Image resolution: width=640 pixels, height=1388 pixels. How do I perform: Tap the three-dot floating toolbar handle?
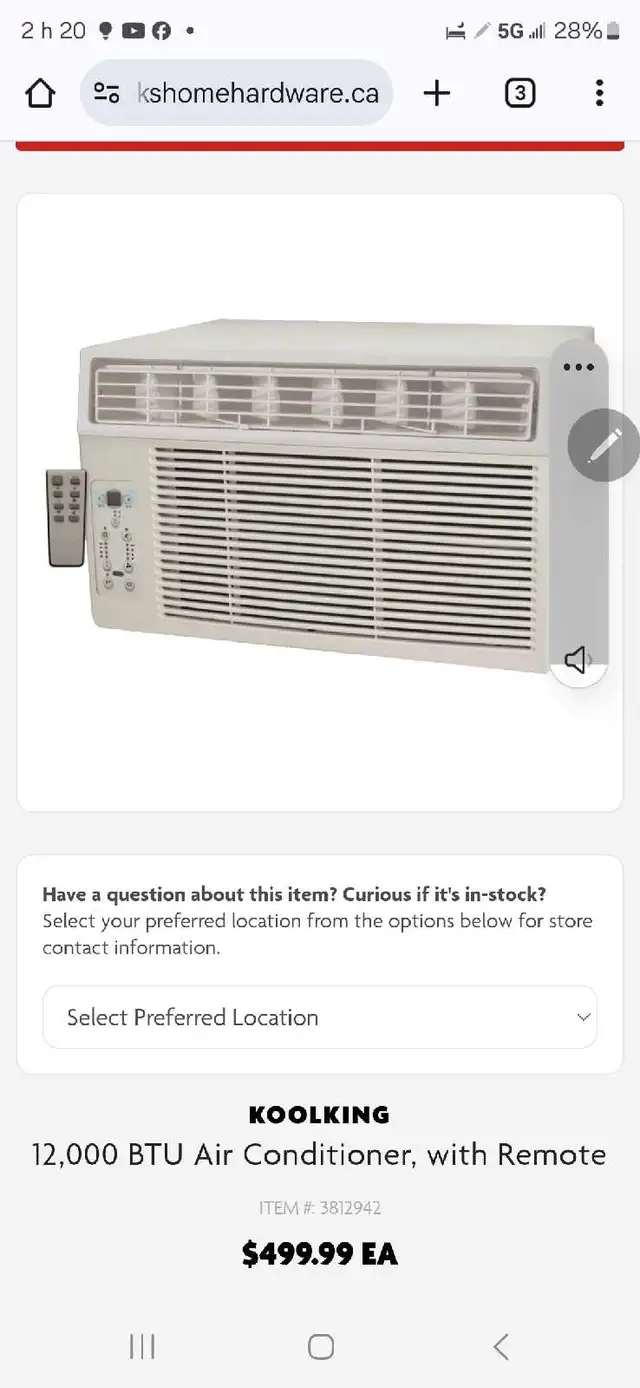tap(578, 367)
